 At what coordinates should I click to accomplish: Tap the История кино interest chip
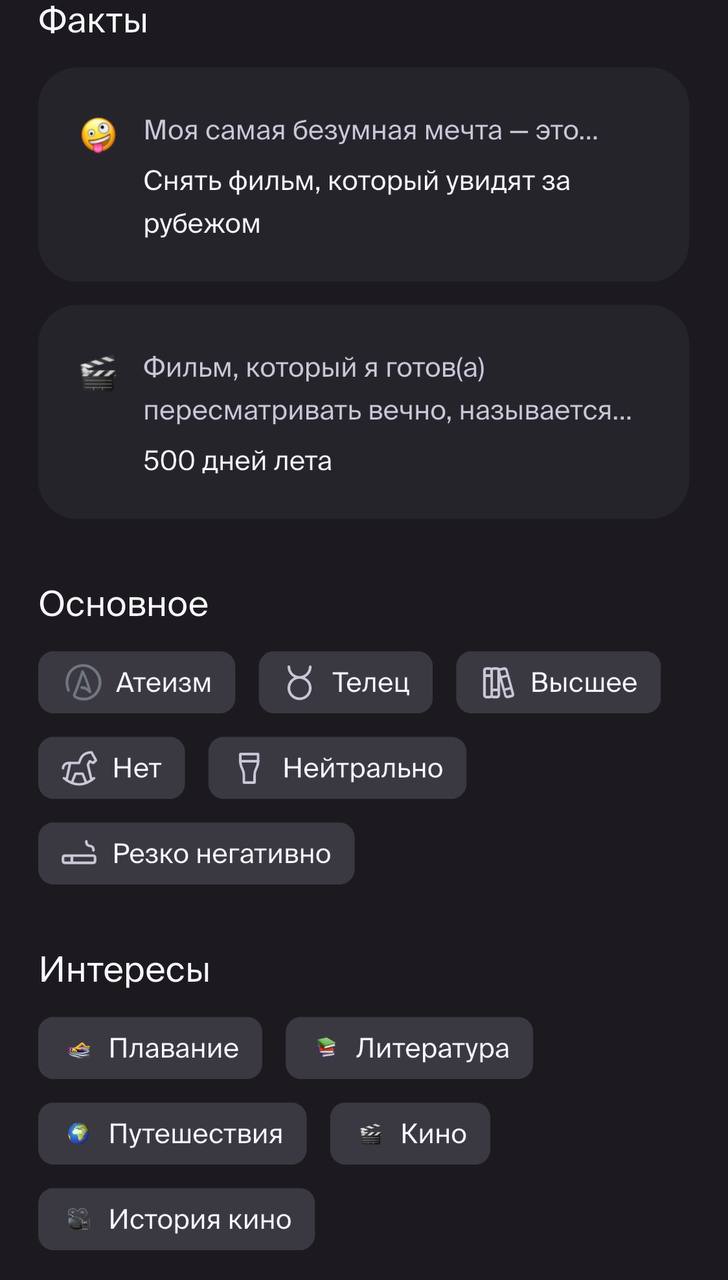click(176, 1219)
